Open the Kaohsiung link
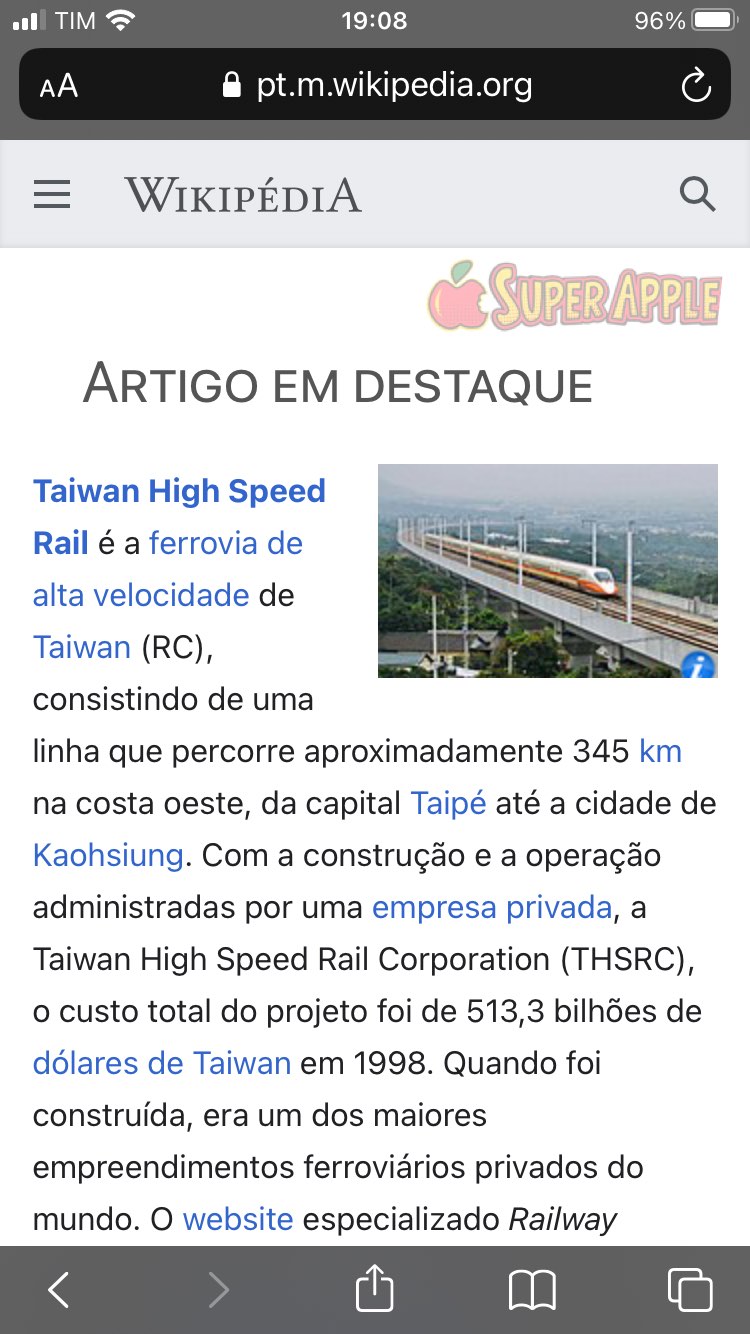750x1334 pixels. coord(108,855)
